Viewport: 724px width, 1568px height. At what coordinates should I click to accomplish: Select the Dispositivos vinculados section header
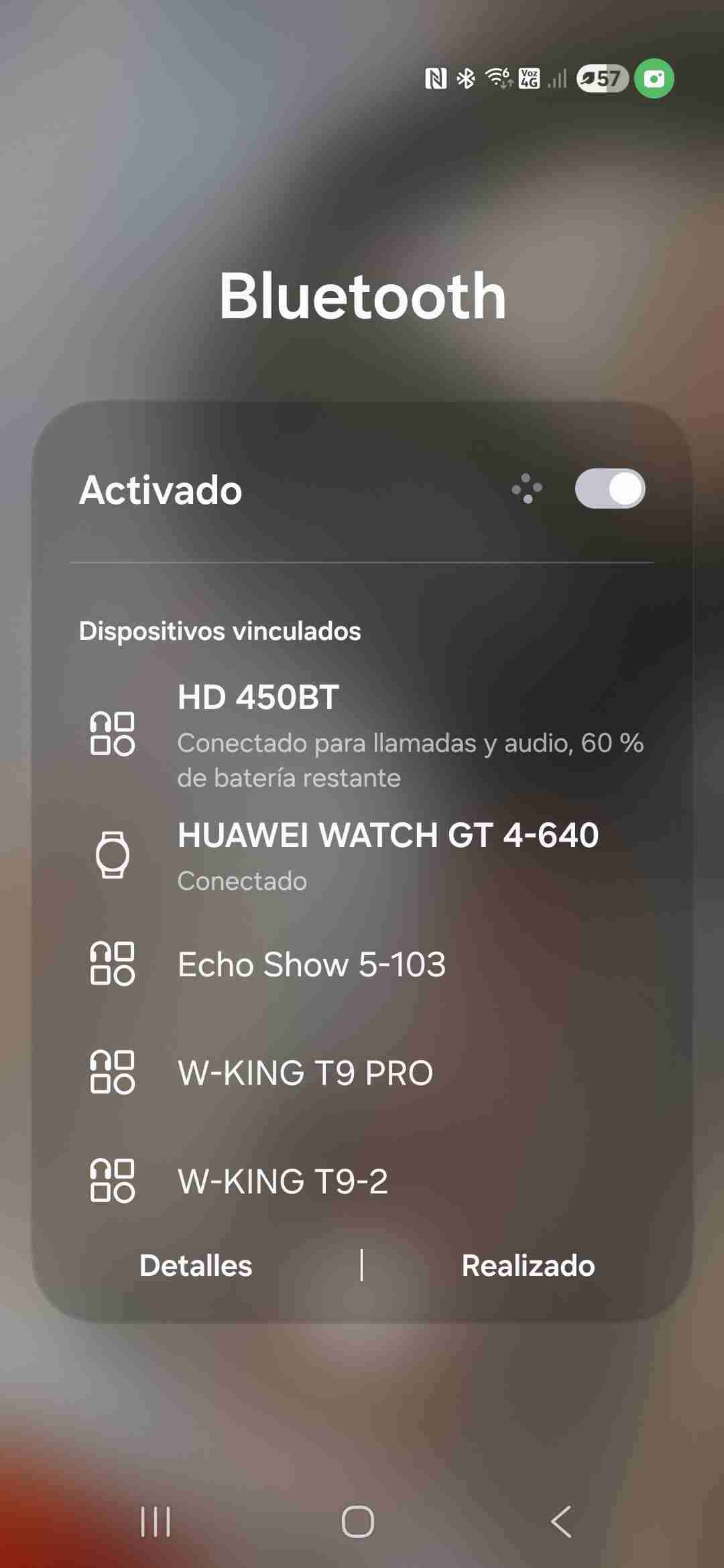point(220,631)
